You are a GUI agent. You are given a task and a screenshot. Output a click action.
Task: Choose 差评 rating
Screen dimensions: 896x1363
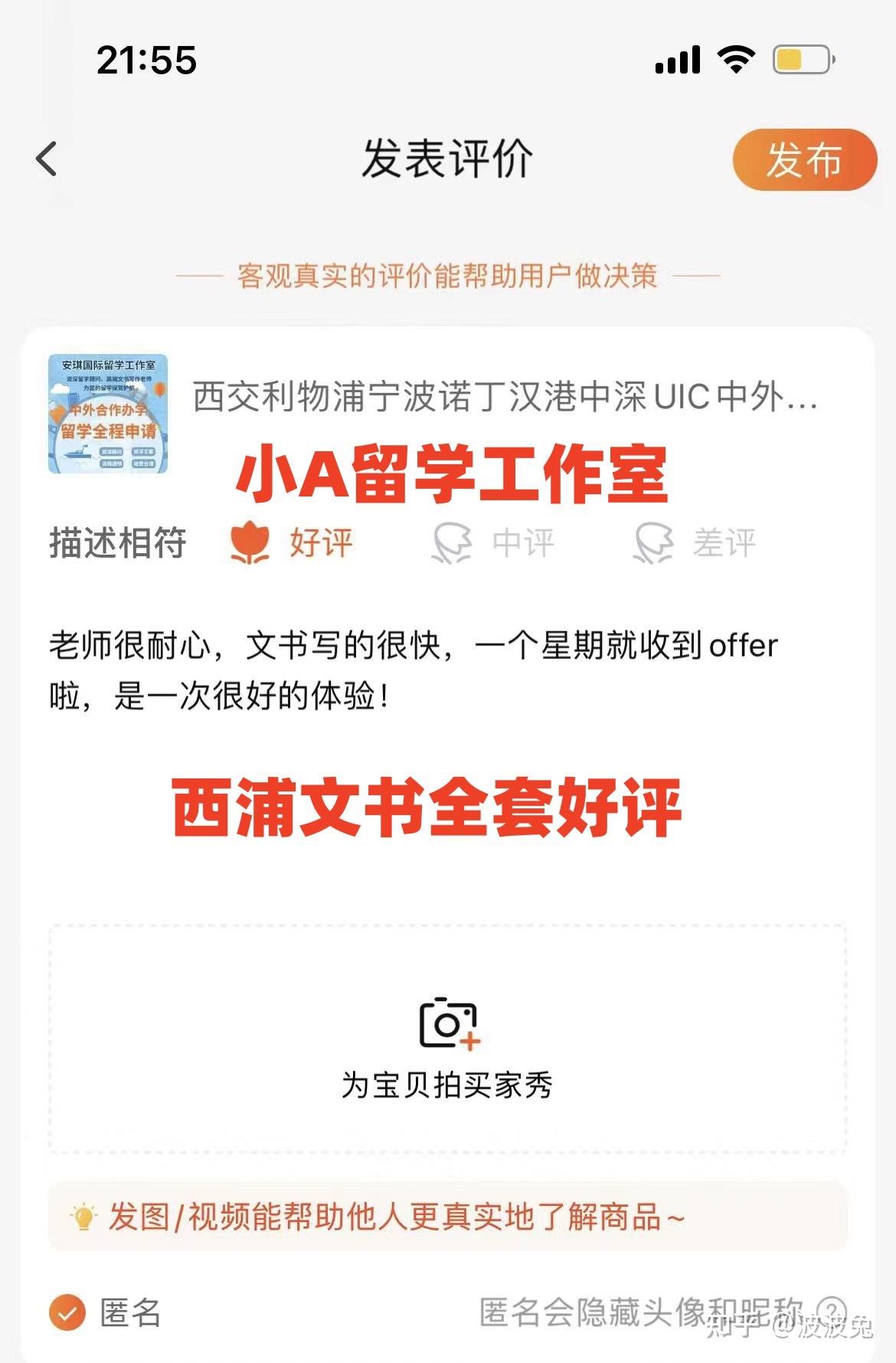point(695,542)
